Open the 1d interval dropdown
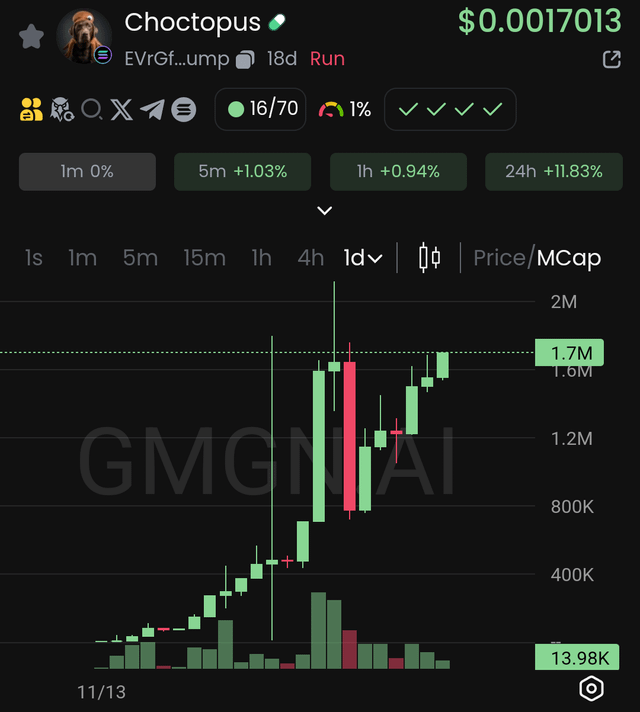The width and height of the screenshot is (640, 712). [363, 258]
